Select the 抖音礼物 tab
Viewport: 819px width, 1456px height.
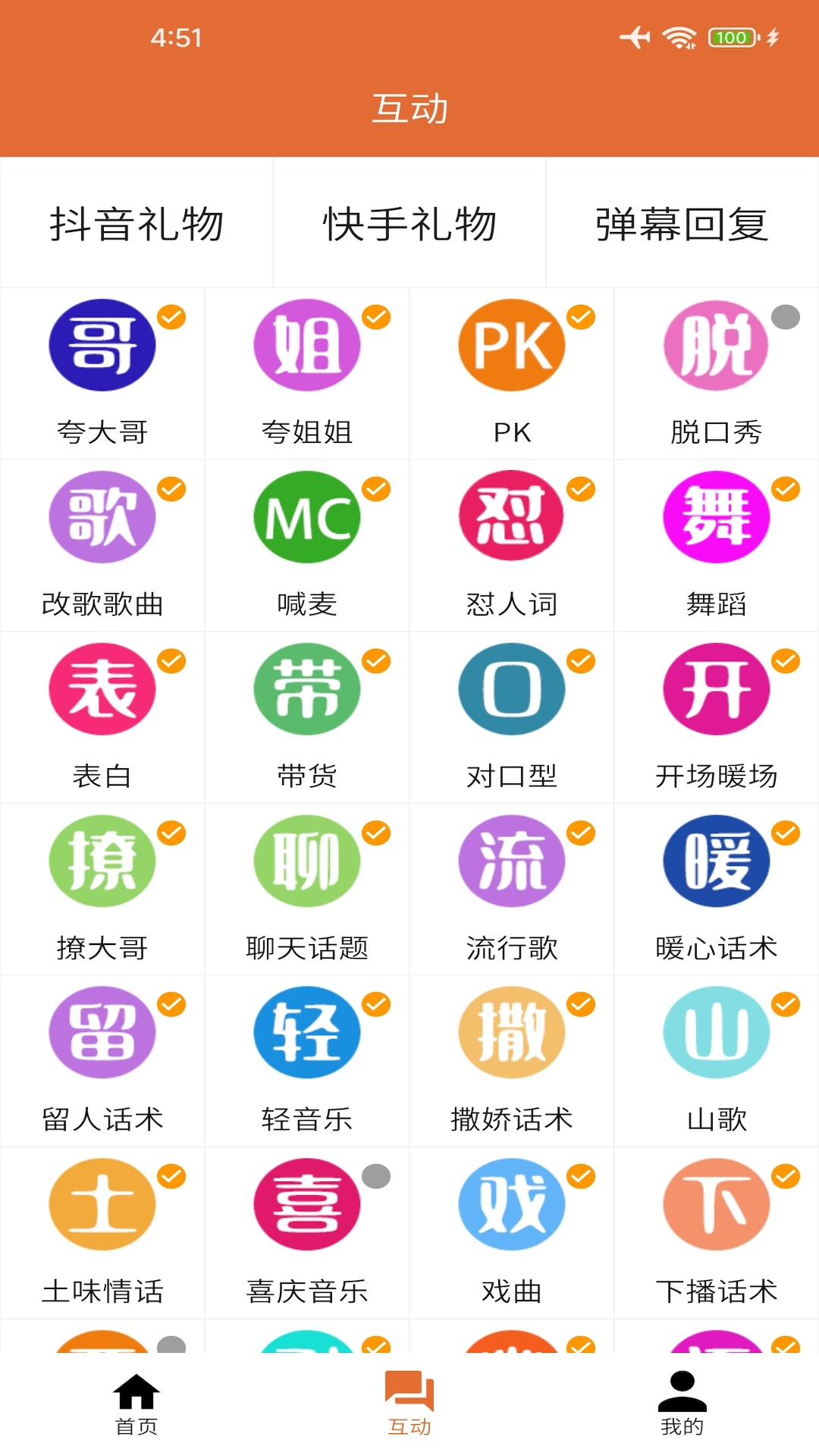click(136, 224)
